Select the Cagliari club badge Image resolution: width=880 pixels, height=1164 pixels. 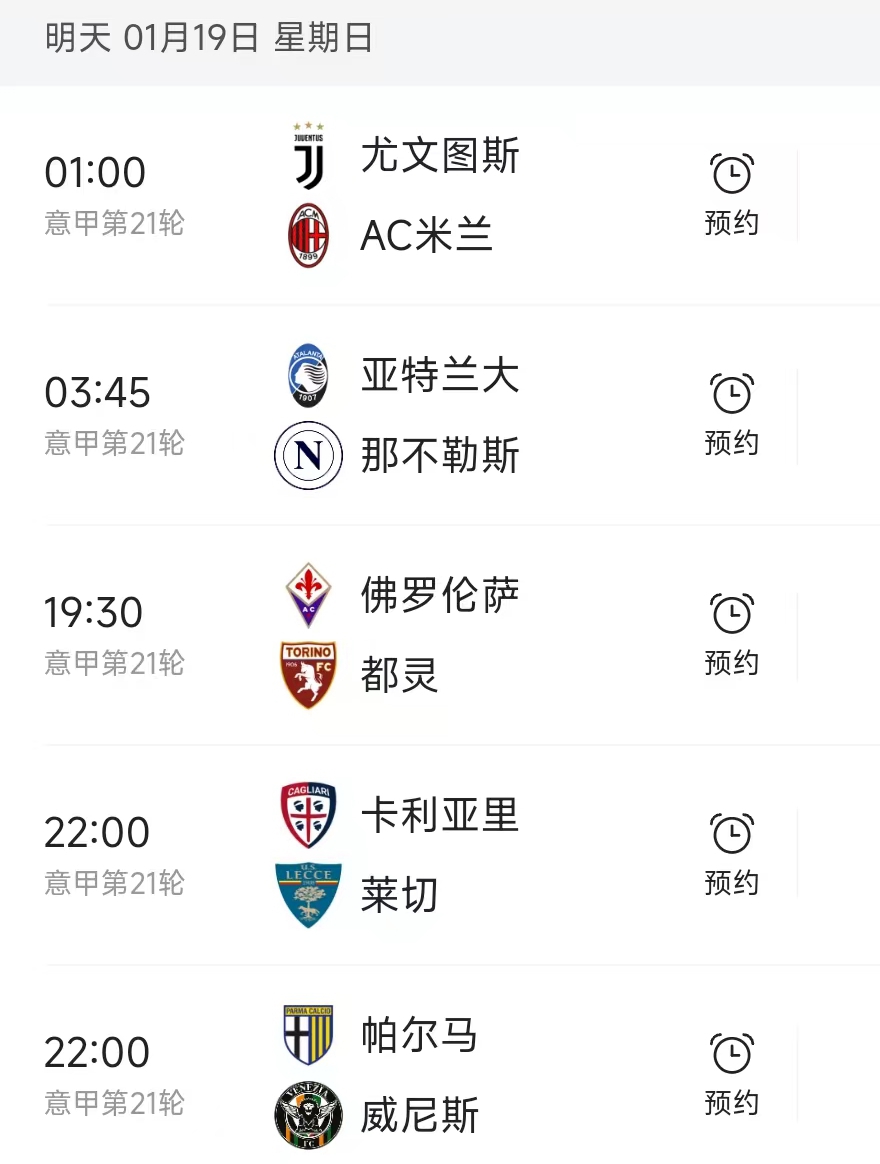tap(307, 815)
